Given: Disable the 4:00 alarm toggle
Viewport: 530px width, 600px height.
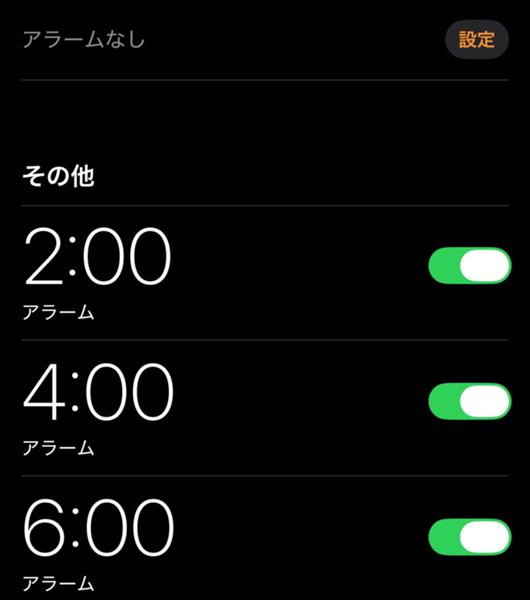Looking at the screenshot, I should pyautogui.click(x=470, y=401).
